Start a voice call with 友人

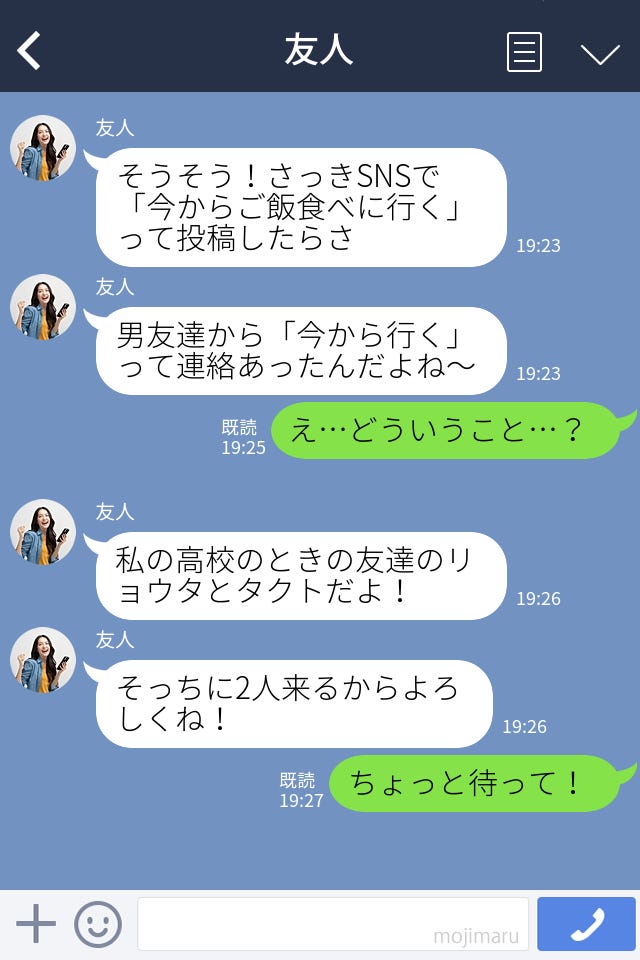pyautogui.click(x=586, y=924)
